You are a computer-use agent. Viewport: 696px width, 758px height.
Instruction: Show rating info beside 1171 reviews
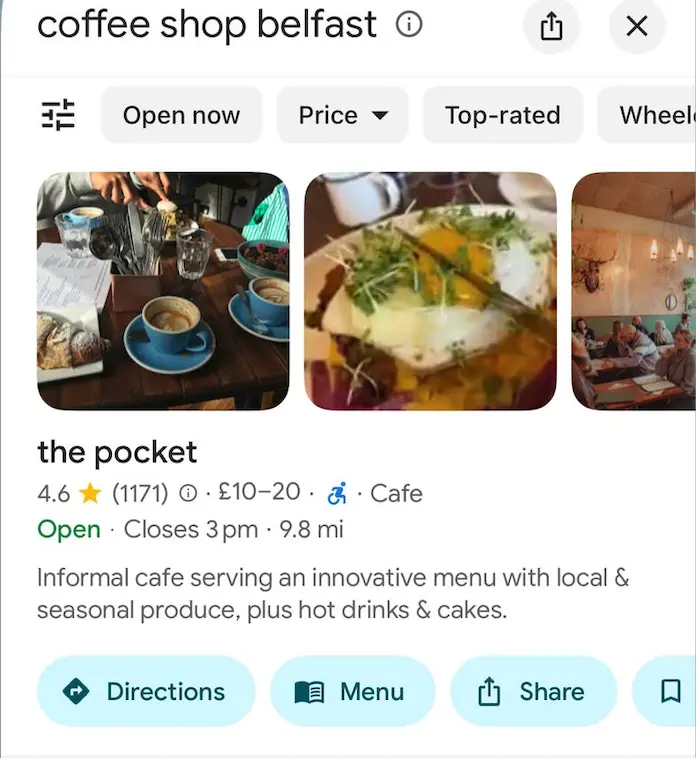coord(187,493)
